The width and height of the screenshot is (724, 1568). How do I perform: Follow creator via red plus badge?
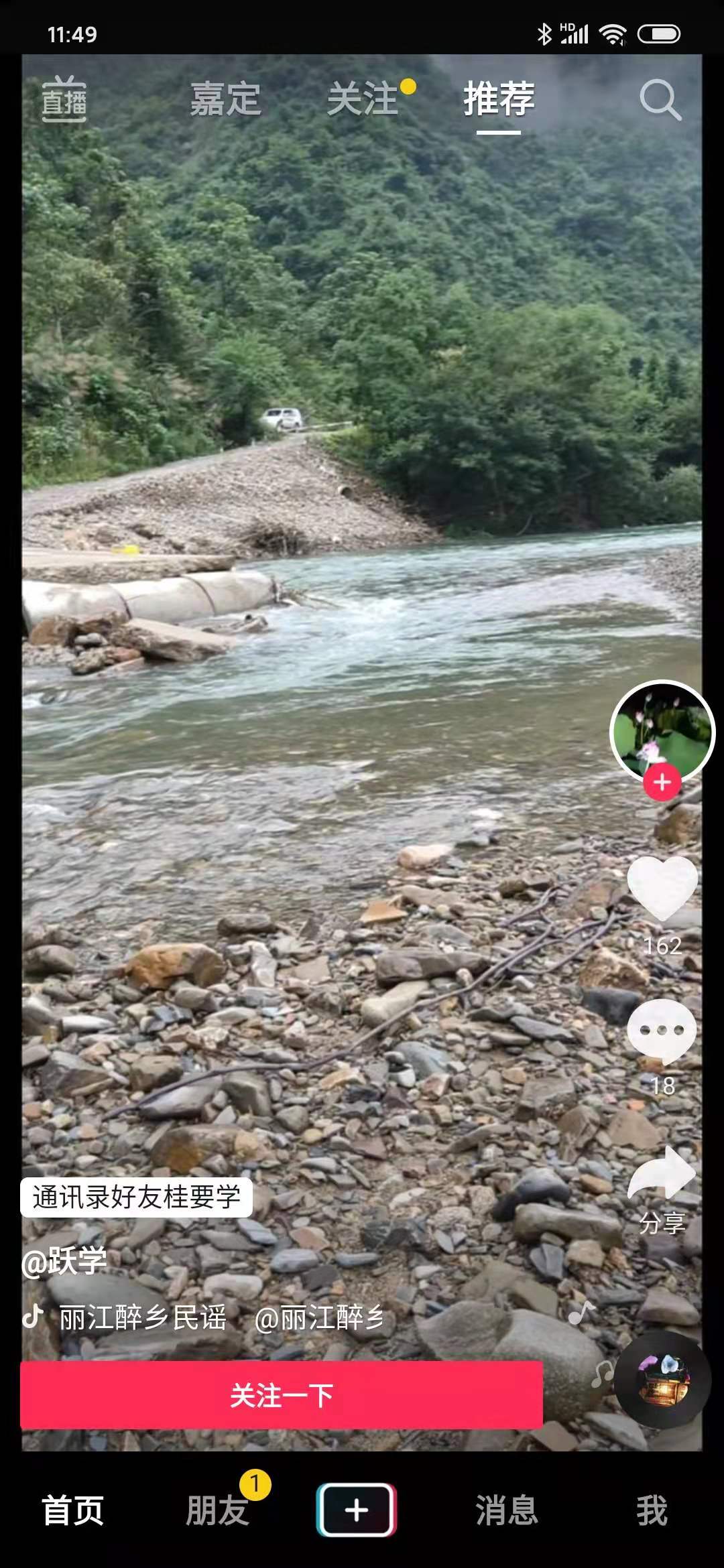[x=662, y=782]
